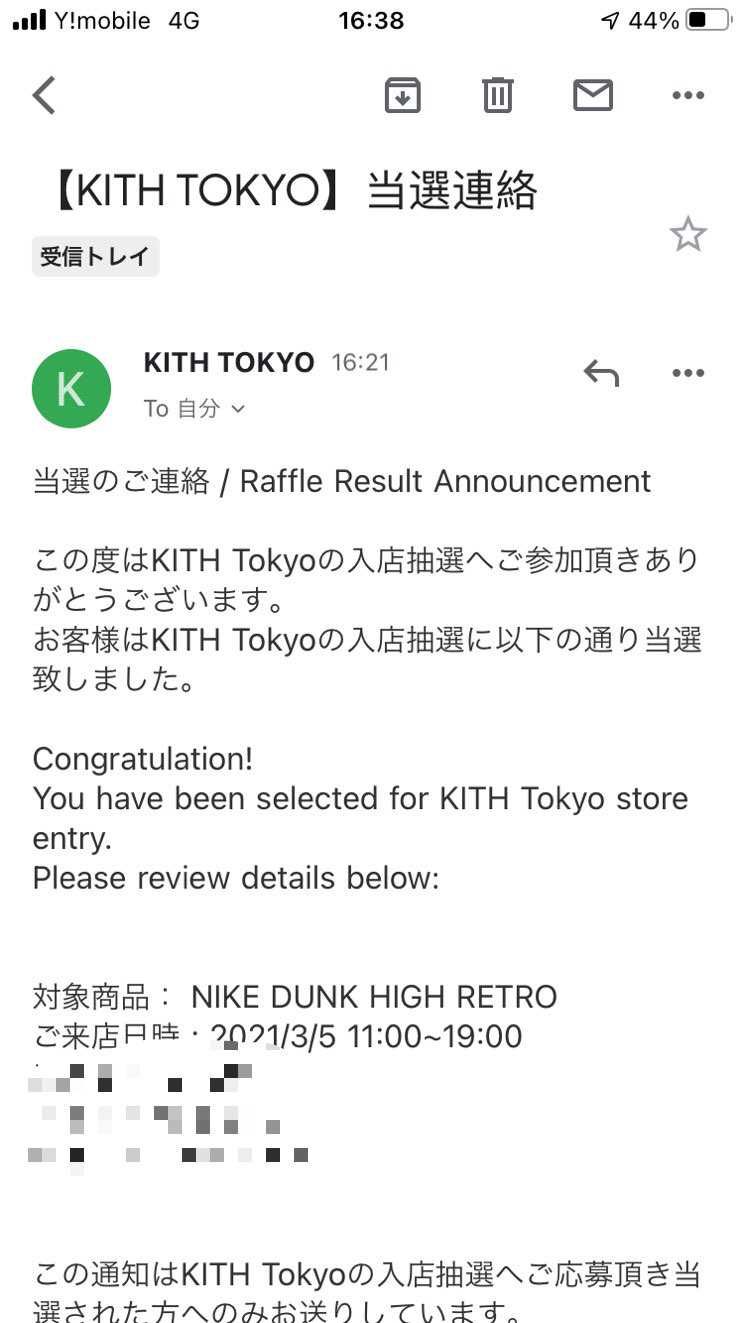
Task: Go back with the left chevron arrow
Action: tap(44, 95)
